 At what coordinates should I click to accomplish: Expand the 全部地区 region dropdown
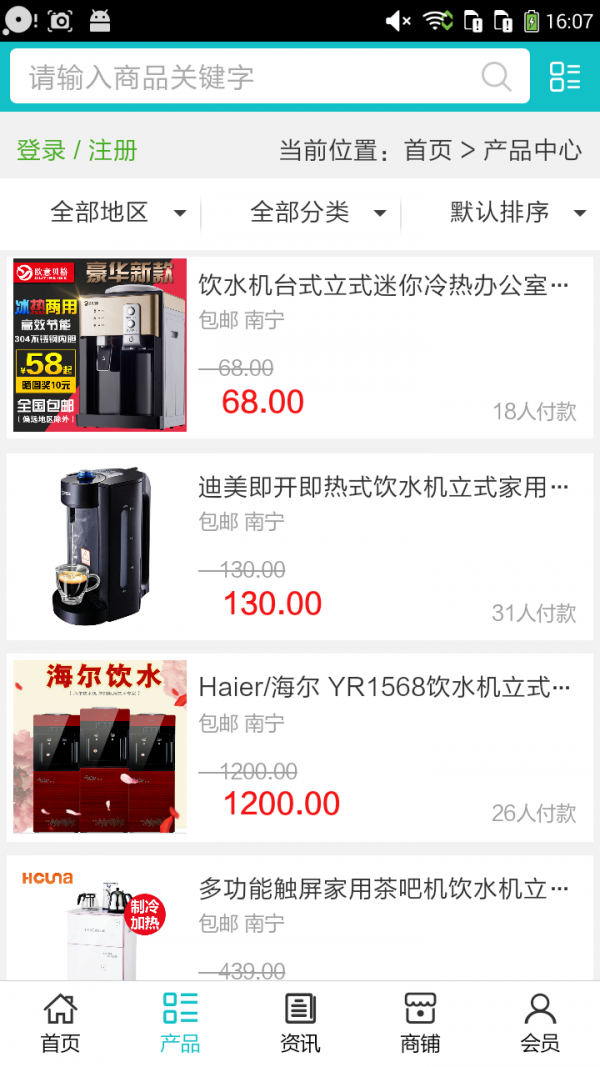tap(117, 212)
